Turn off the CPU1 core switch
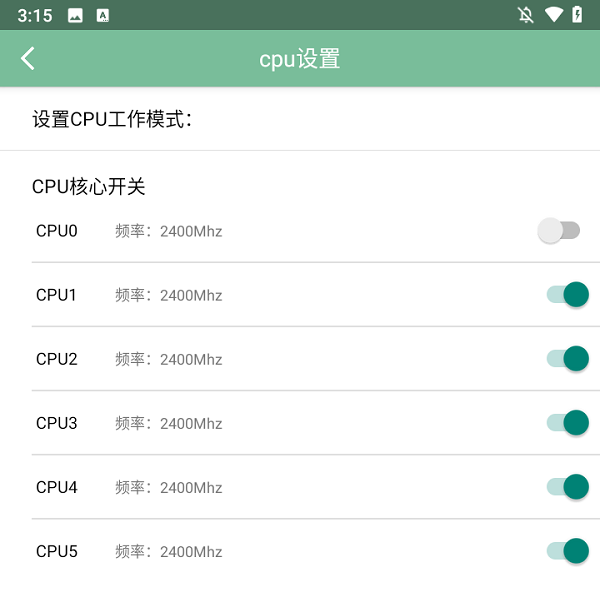The image size is (600, 597). tap(567, 295)
